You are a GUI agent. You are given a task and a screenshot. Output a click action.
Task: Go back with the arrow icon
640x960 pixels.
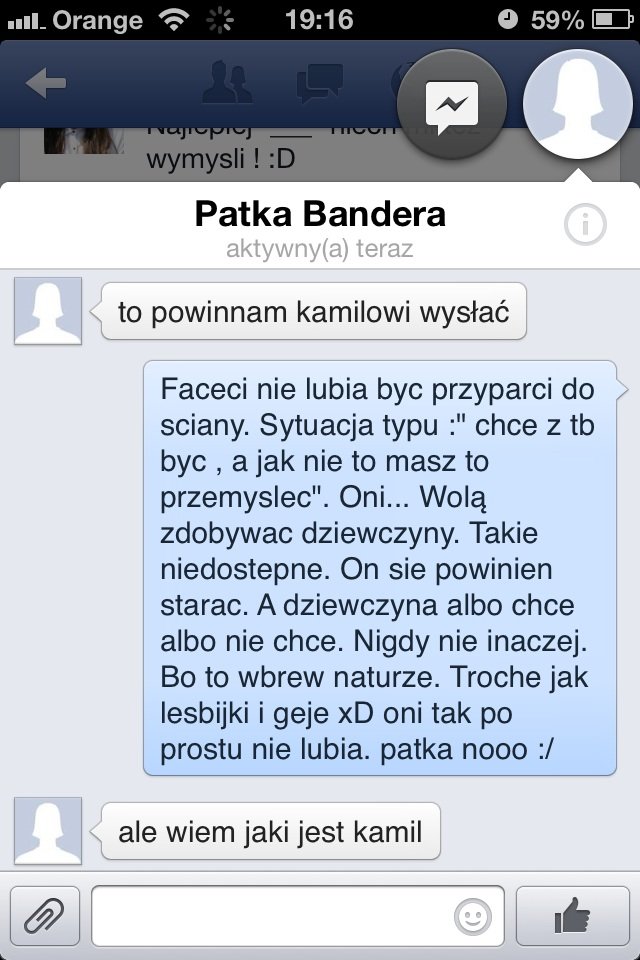[45, 85]
